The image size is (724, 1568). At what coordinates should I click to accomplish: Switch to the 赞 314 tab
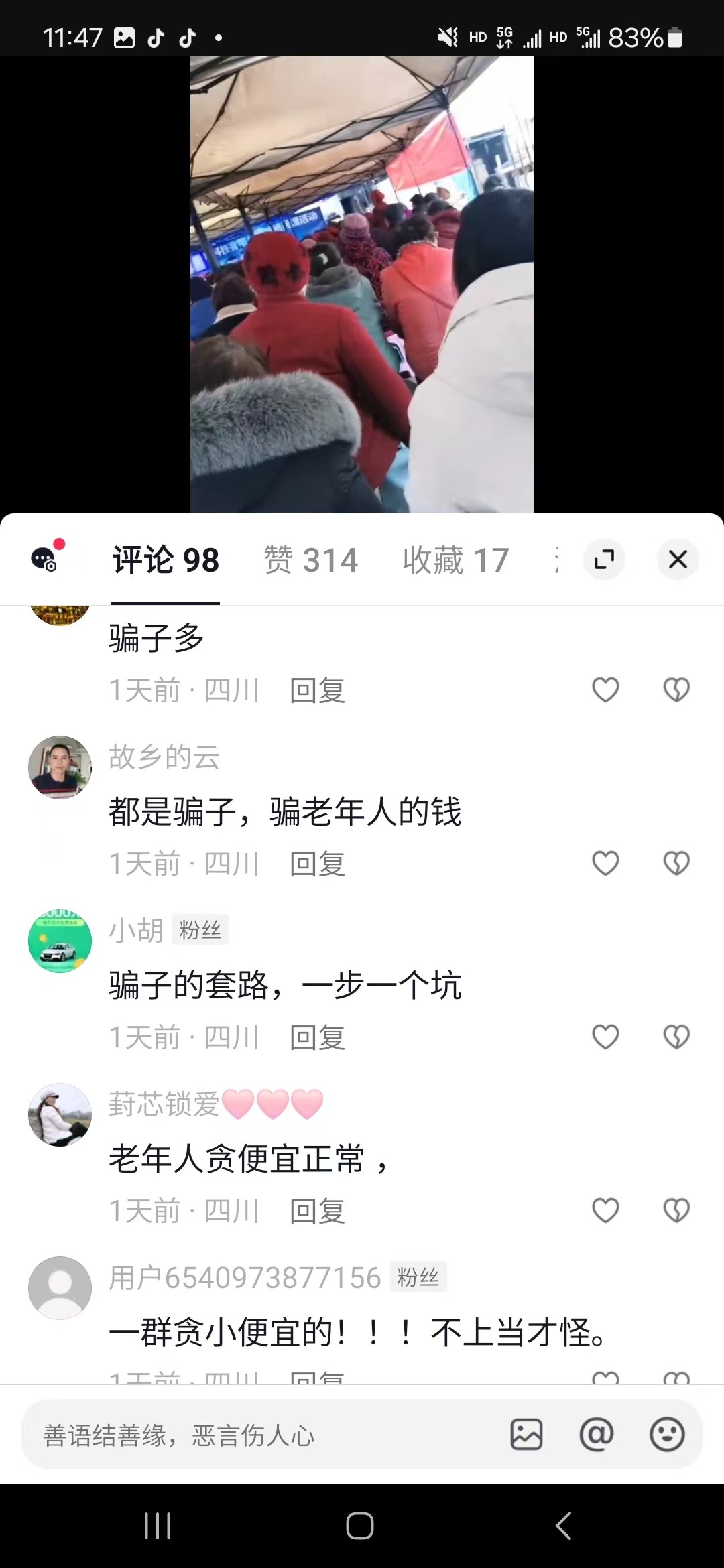(x=311, y=560)
